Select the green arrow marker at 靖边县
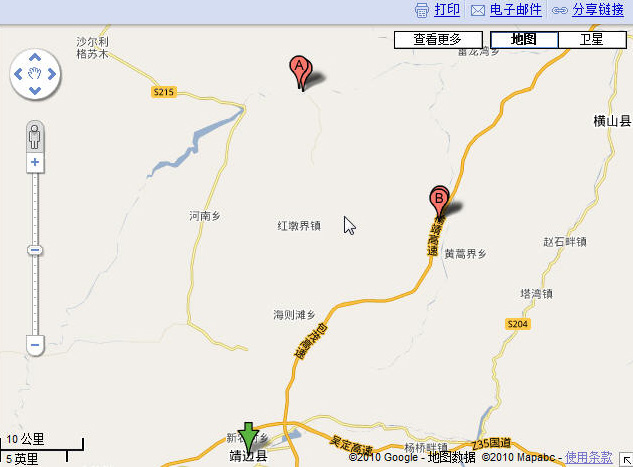 pyautogui.click(x=249, y=437)
